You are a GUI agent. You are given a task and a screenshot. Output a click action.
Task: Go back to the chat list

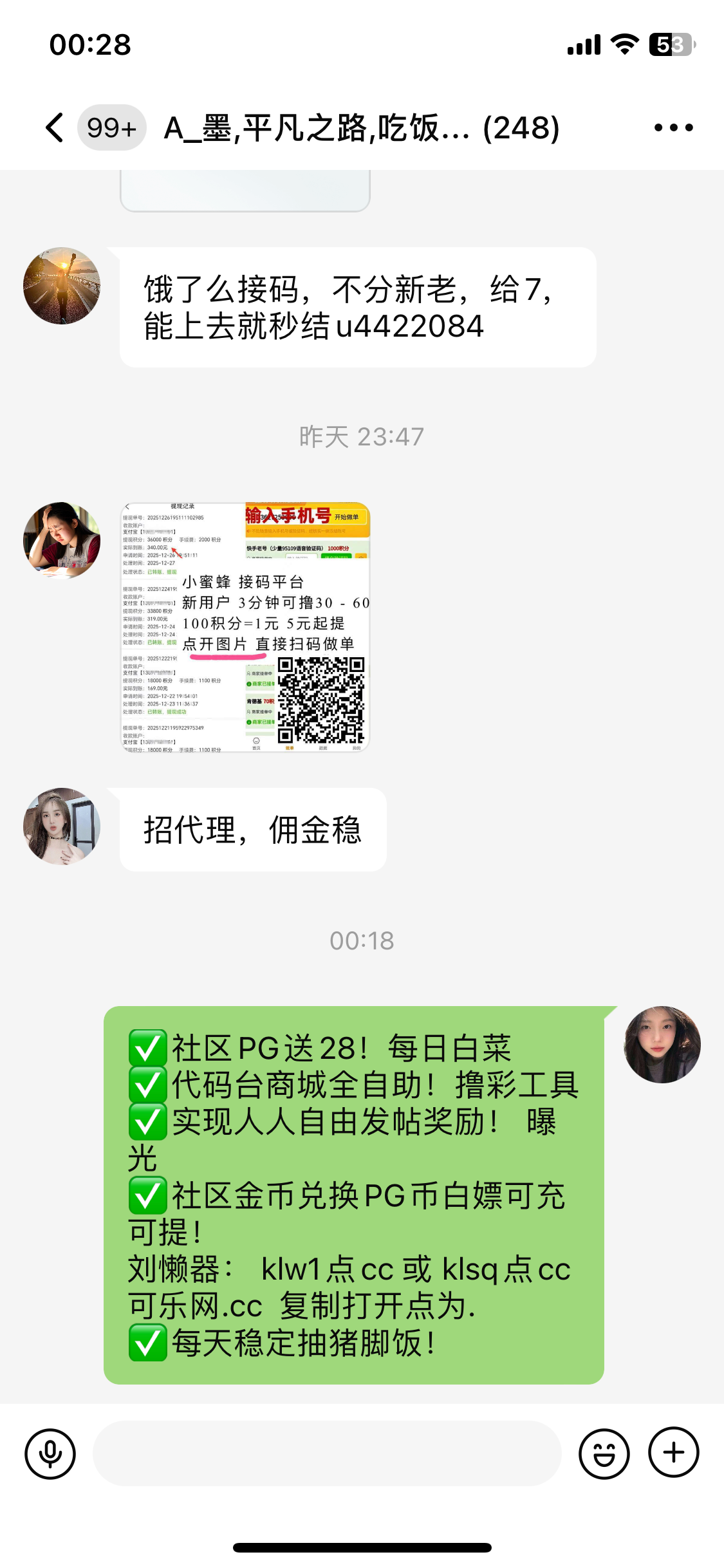tap(55, 127)
